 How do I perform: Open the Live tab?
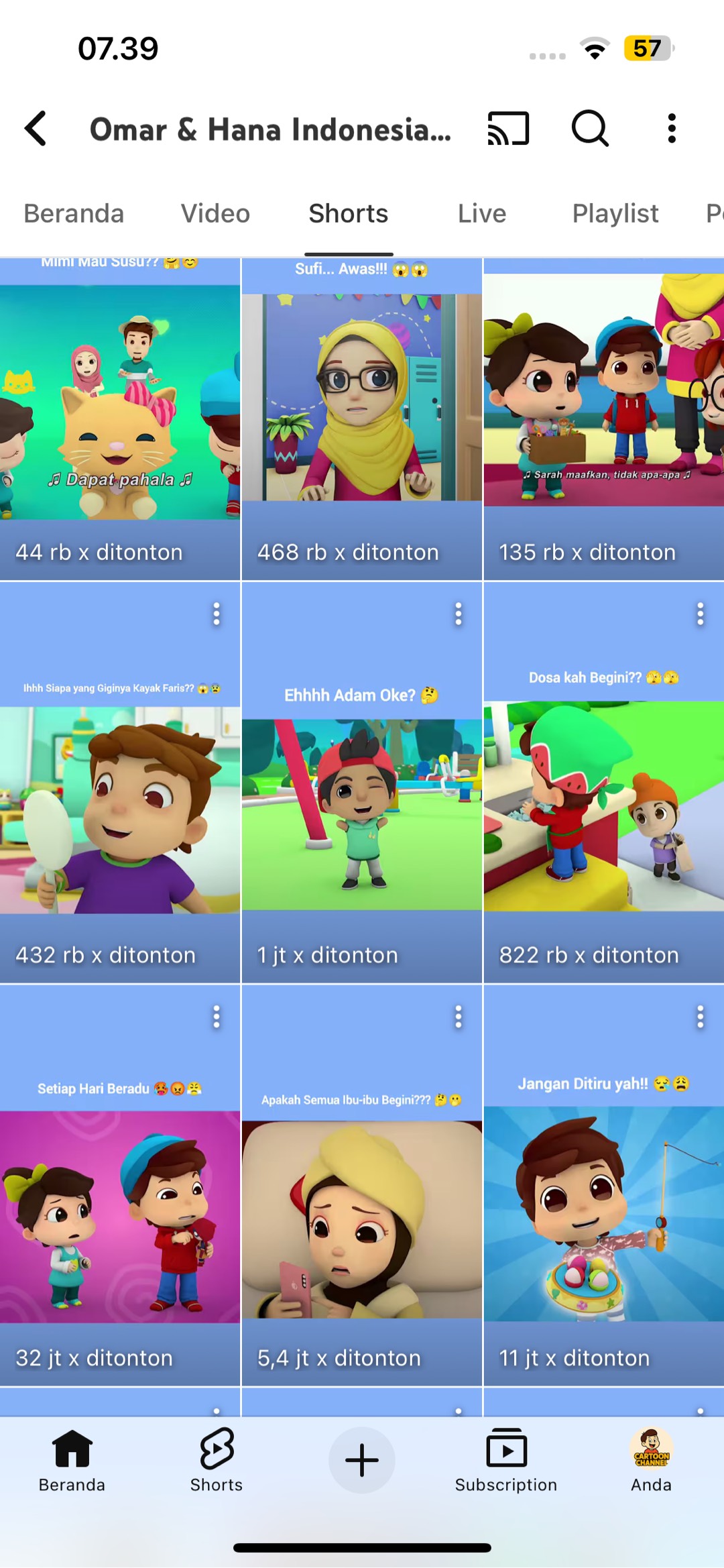coord(481,214)
